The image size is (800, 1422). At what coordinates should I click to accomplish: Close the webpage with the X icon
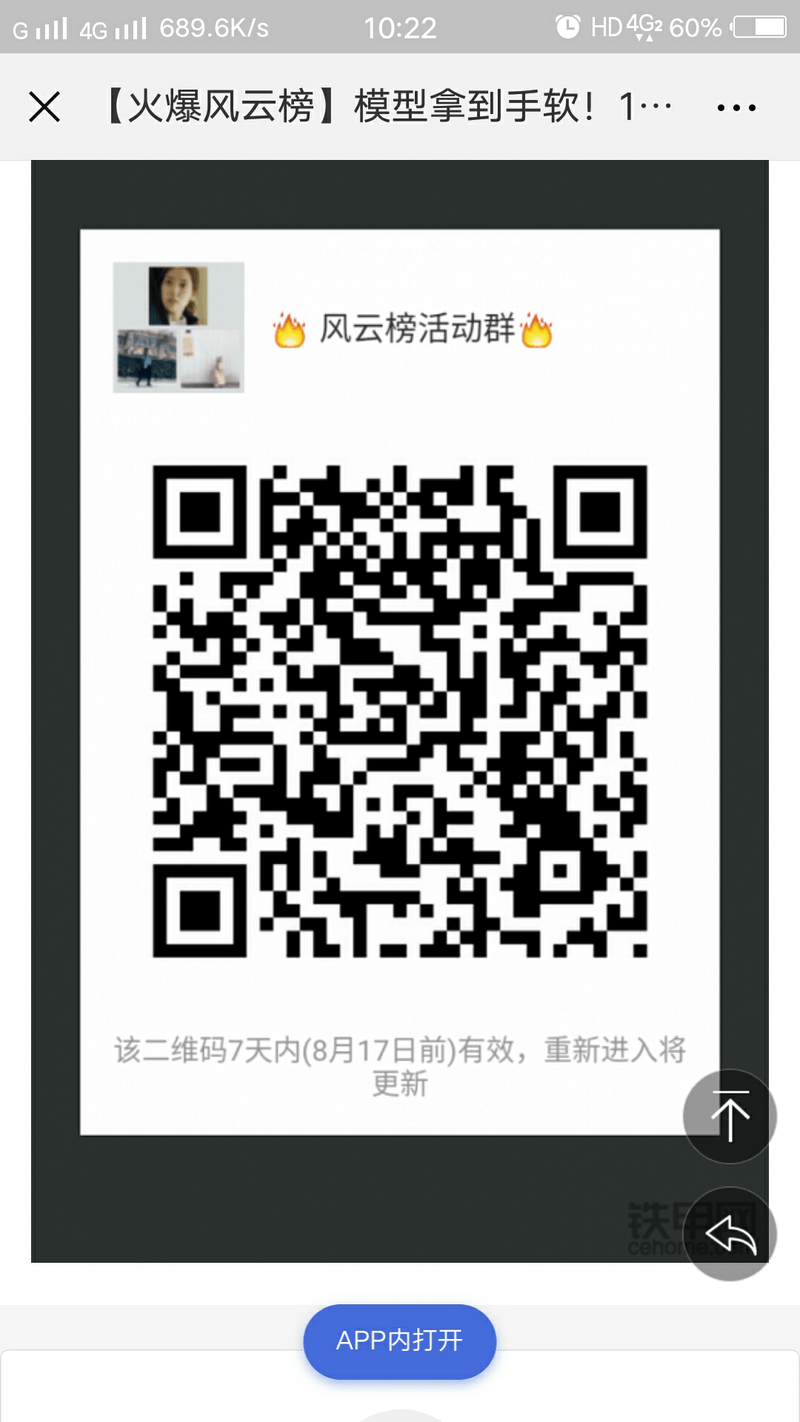[45, 107]
